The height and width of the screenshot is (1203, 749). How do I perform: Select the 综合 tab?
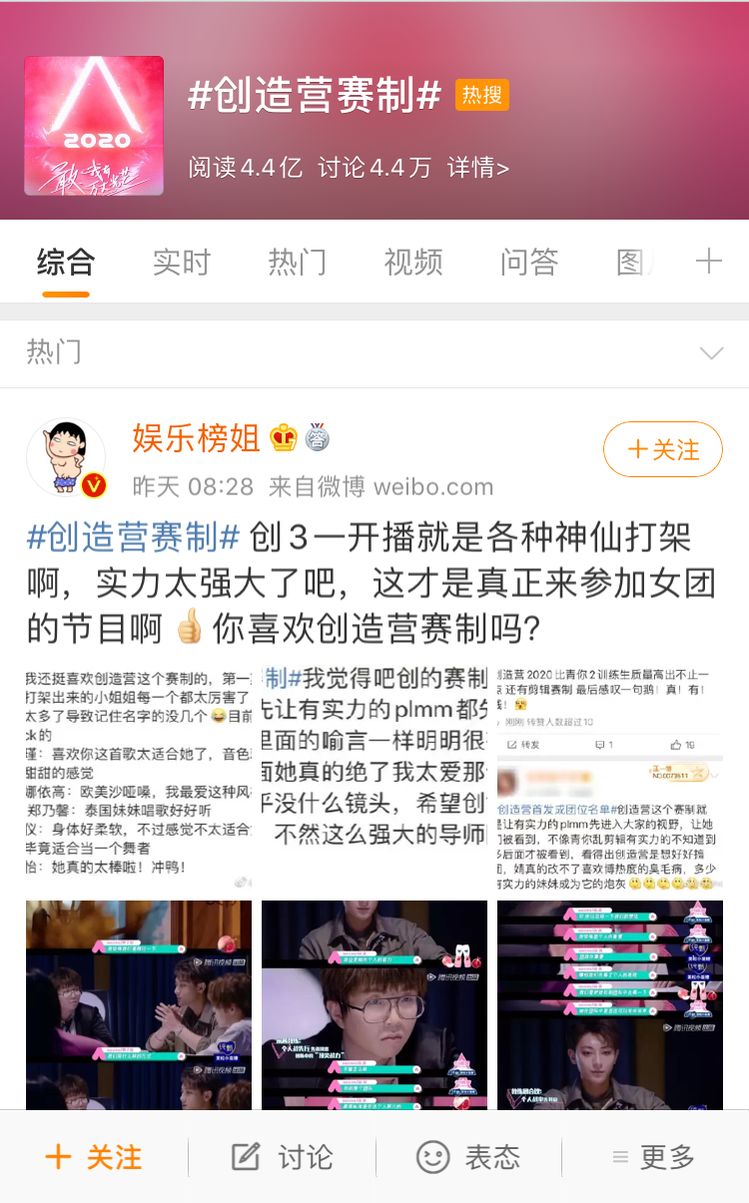pyautogui.click(x=66, y=262)
